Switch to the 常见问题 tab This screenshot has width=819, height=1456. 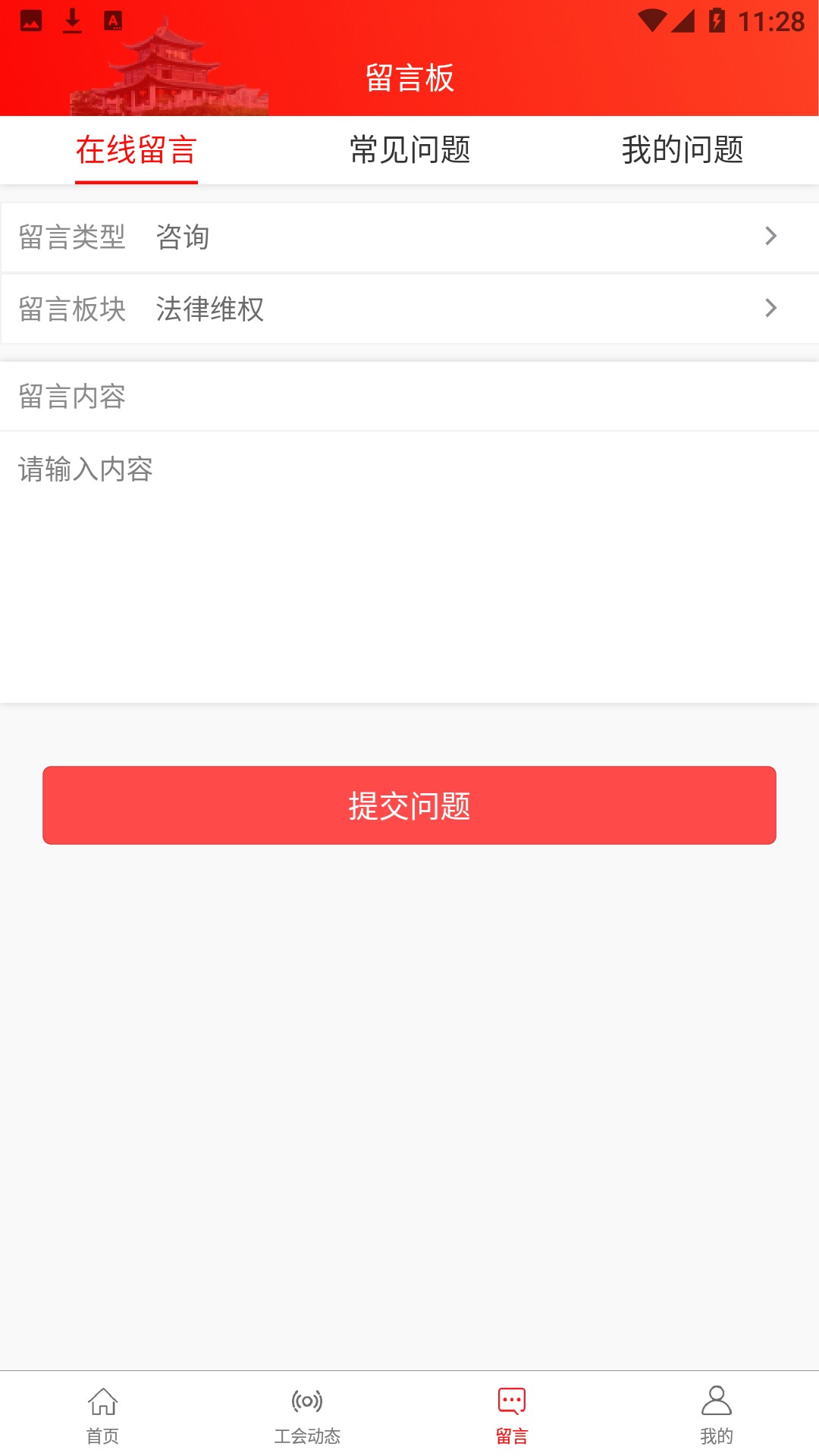409,150
